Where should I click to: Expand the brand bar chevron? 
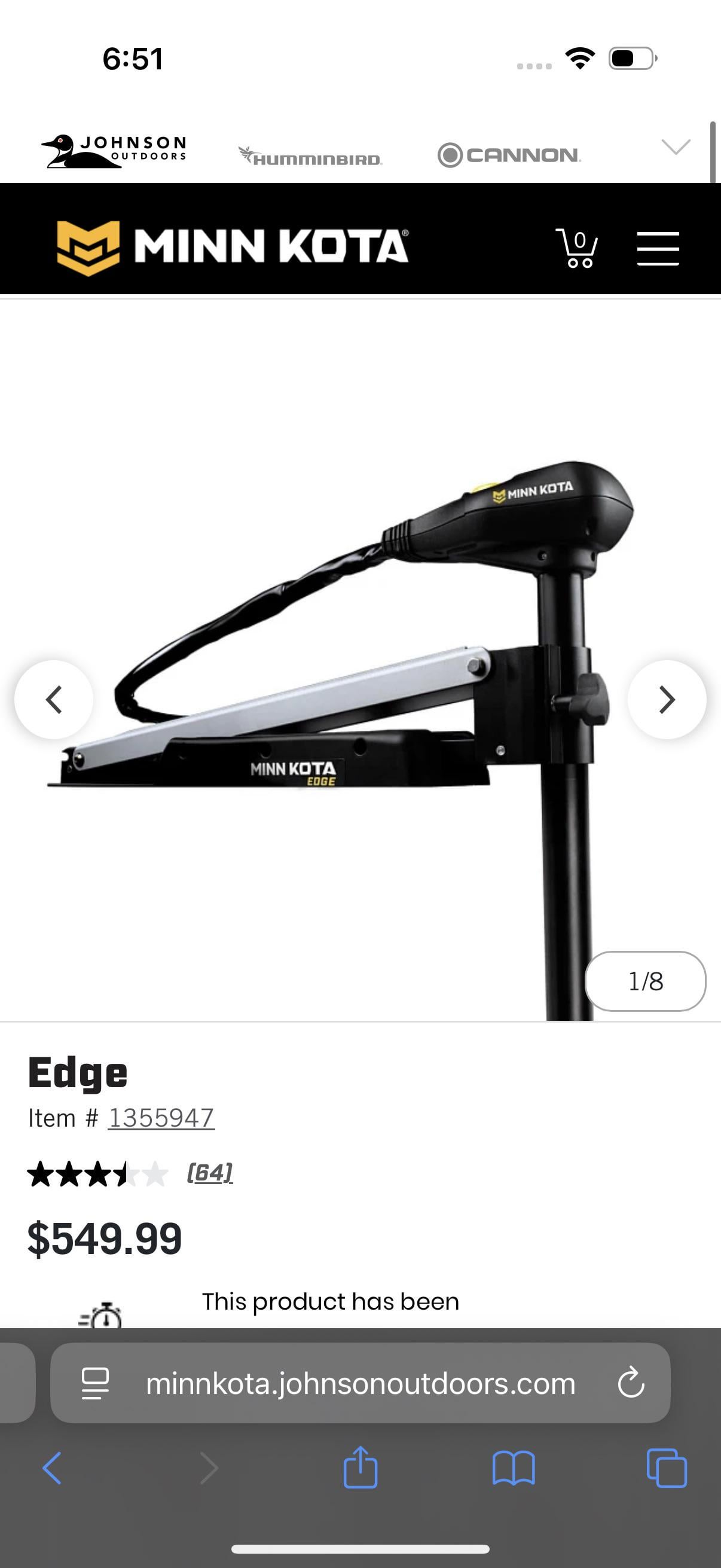[676, 147]
